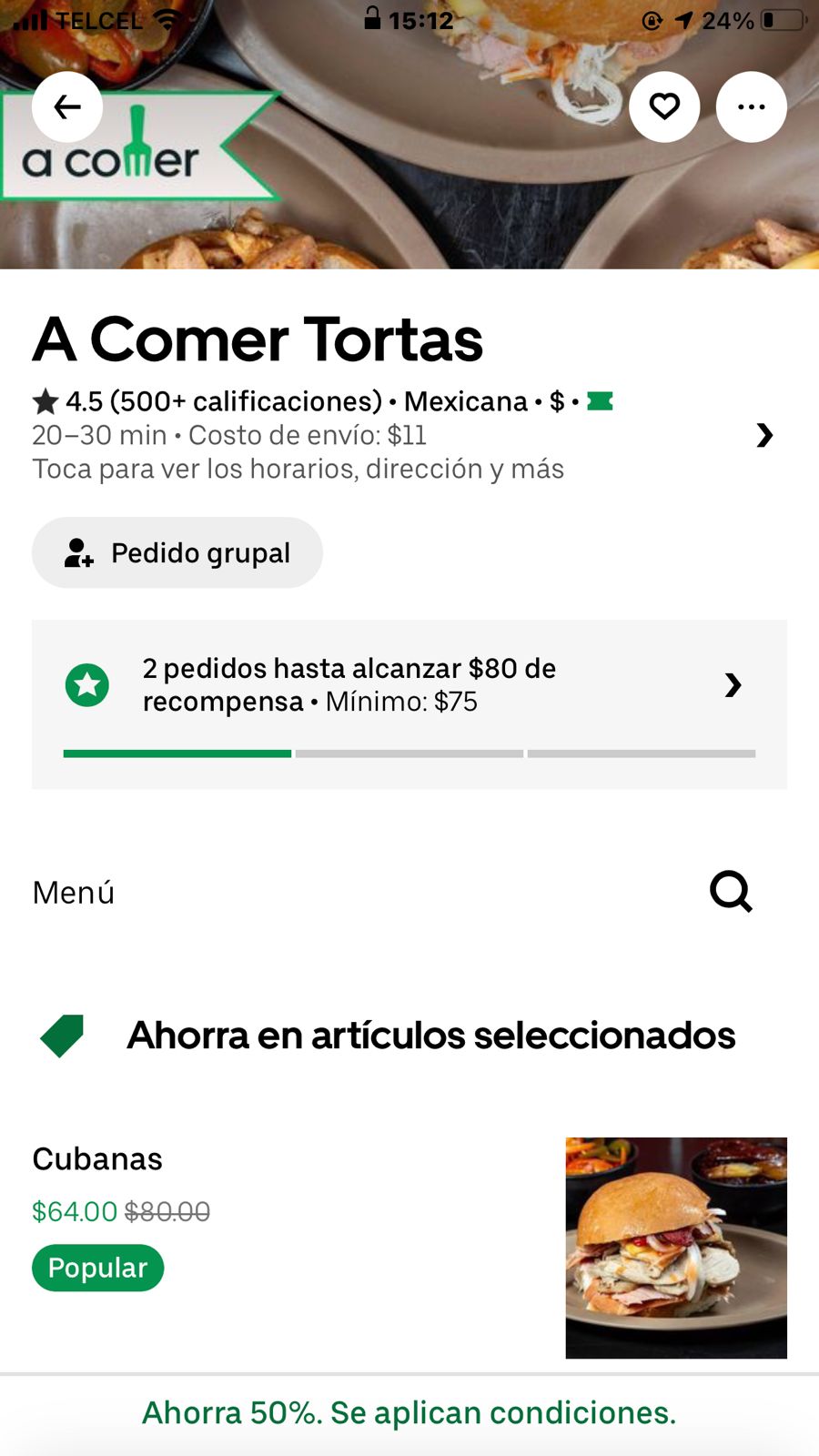Start a Pedido grupal group order
This screenshot has width=819, height=1456.
click(x=177, y=552)
